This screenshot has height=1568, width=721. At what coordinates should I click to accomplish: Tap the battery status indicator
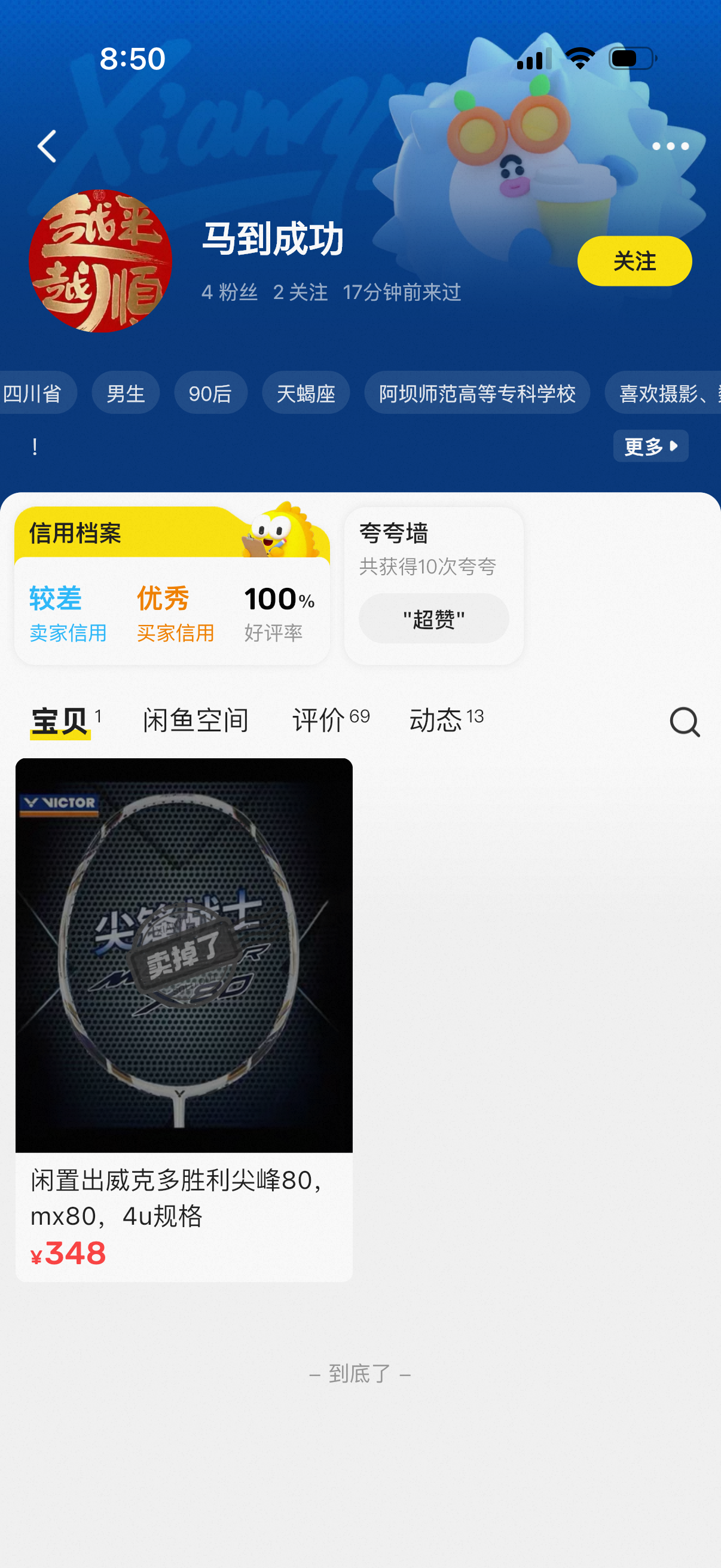tap(630, 58)
